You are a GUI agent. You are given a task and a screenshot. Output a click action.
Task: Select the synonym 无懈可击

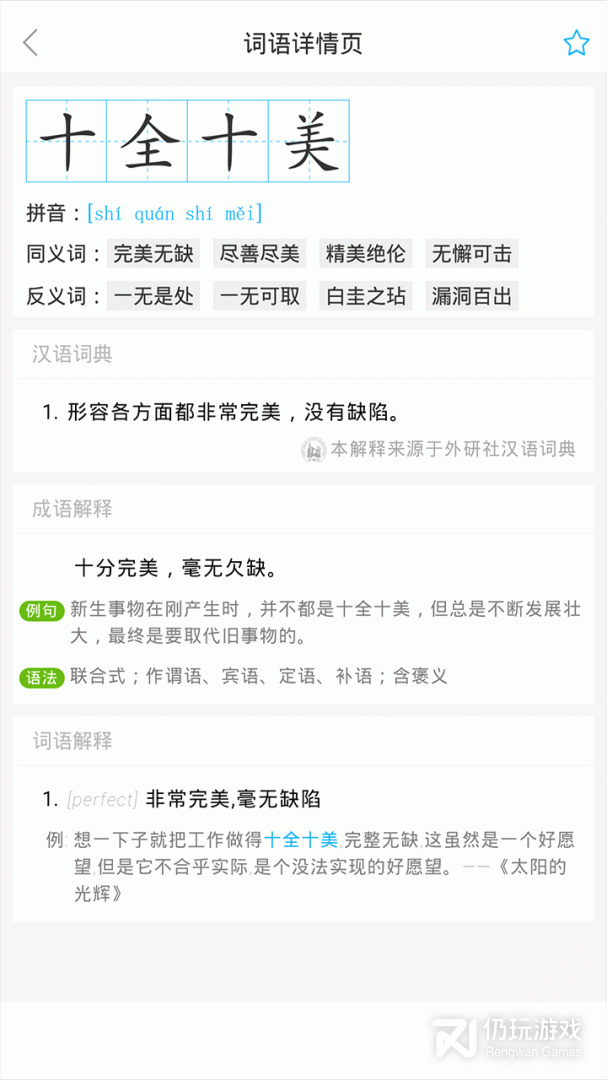pos(471,254)
